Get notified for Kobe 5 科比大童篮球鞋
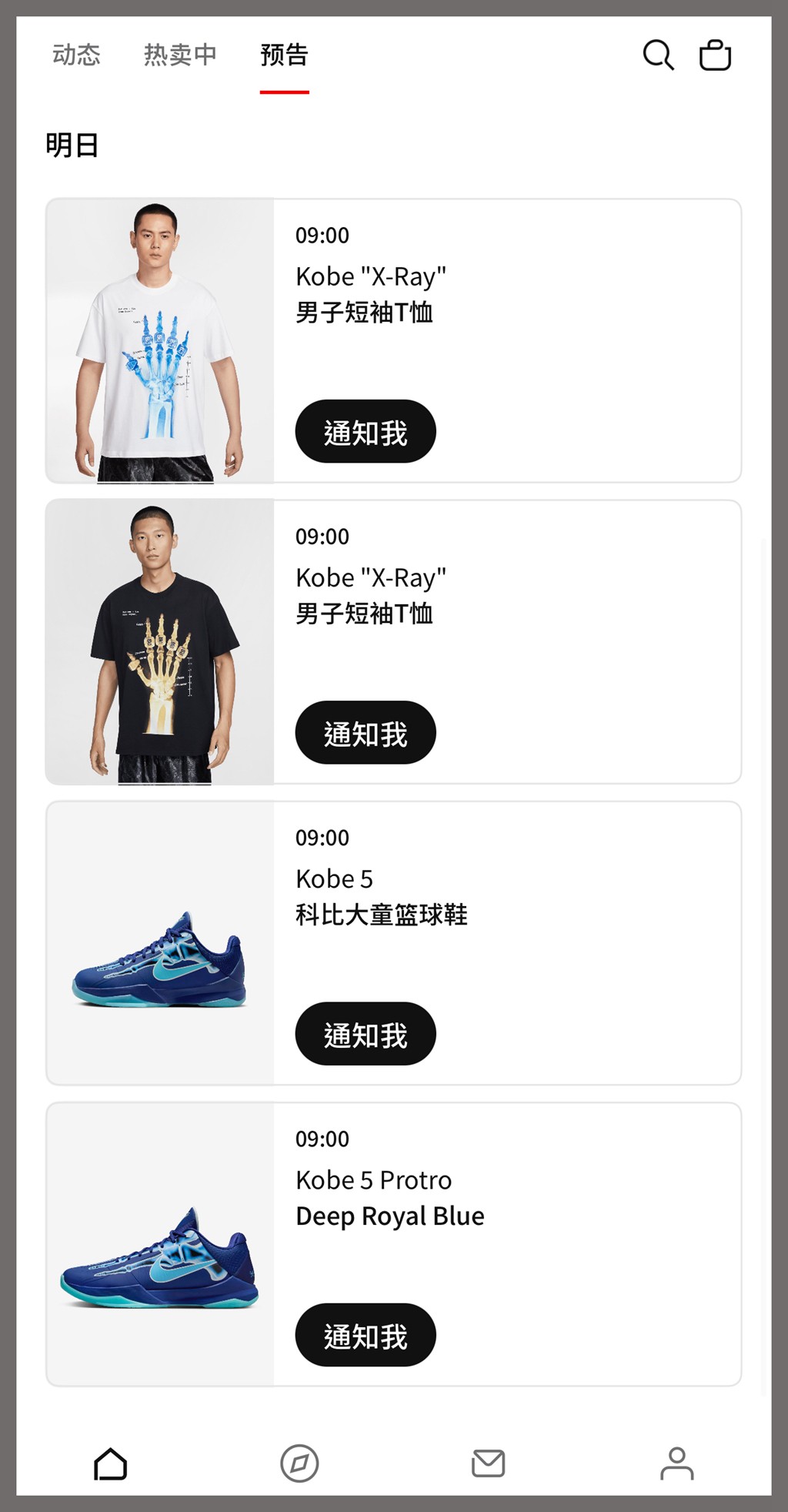Viewport: 788px width, 1512px height. [x=366, y=1034]
